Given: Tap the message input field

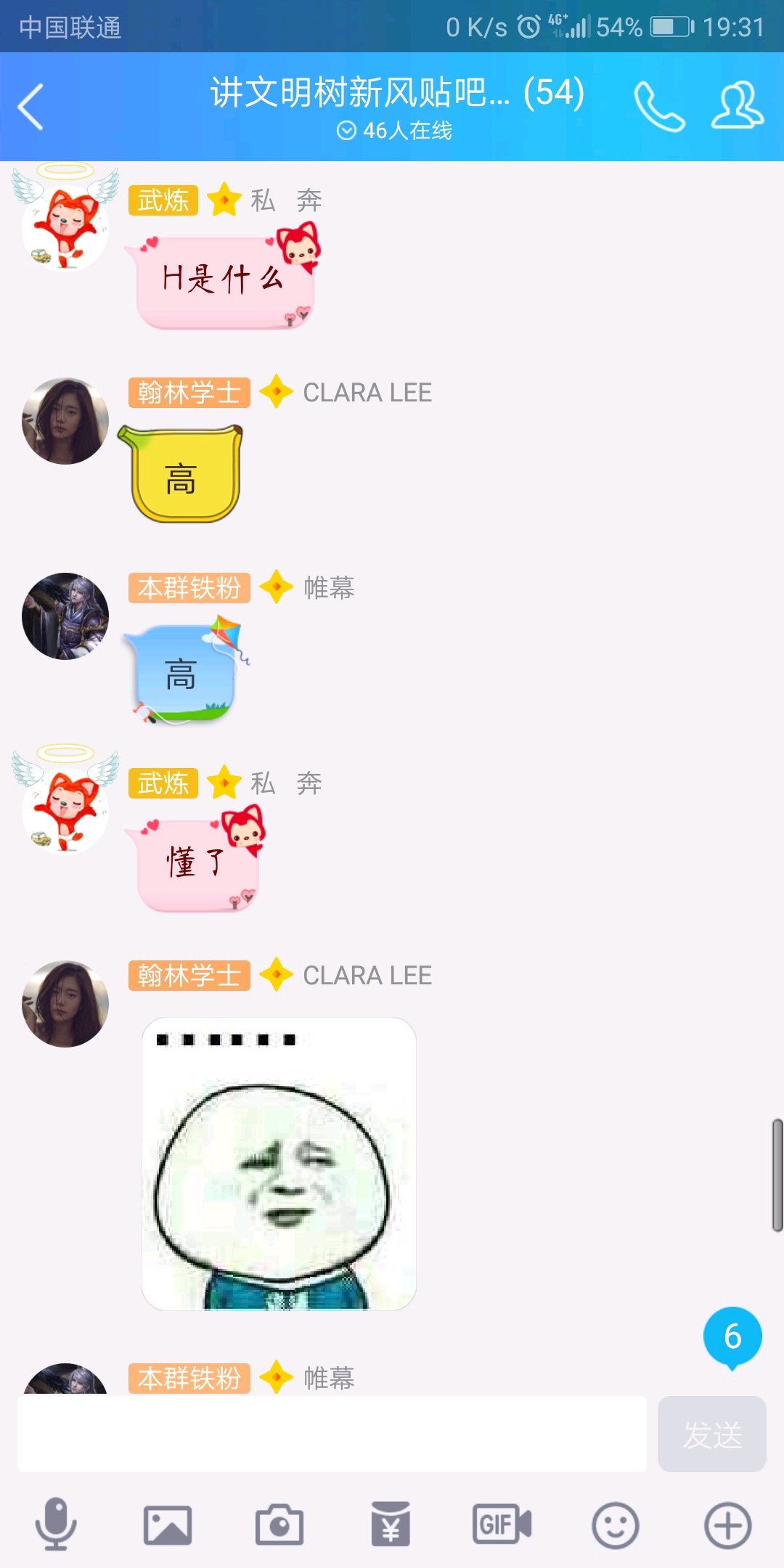Looking at the screenshot, I should pyautogui.click(x=332, y=1434).
